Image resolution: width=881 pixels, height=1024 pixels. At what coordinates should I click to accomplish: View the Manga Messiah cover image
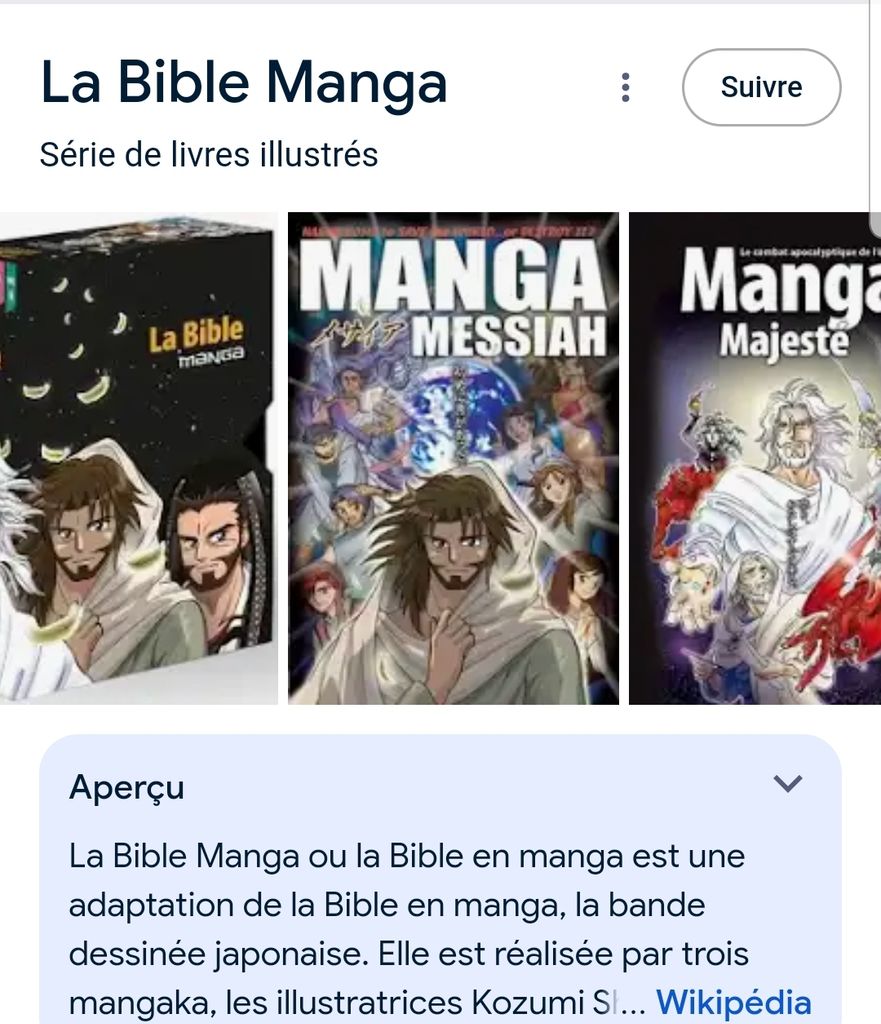click(x=453, y=458)
